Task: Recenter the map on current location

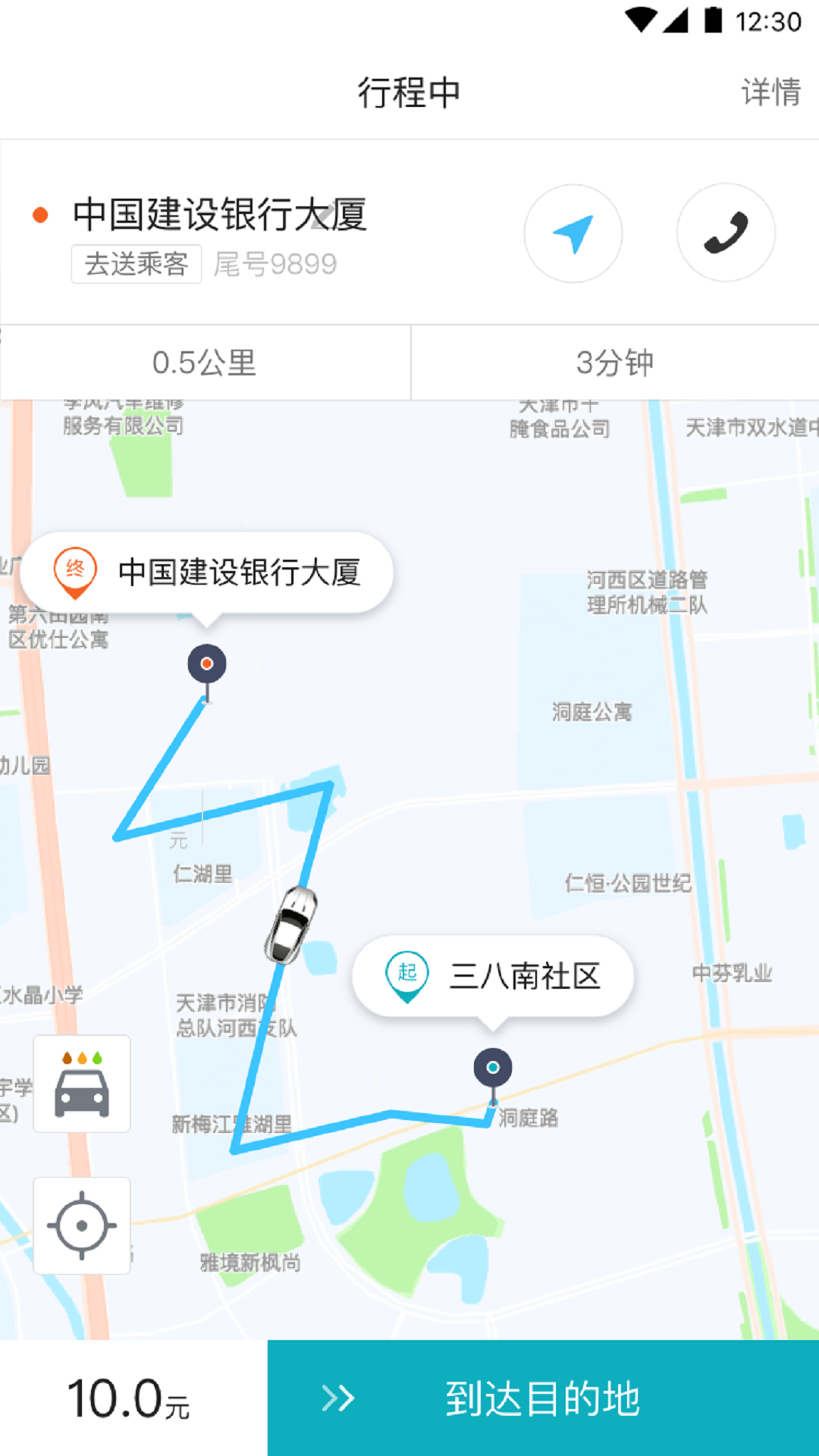Action: click(x=82, y=1225)
